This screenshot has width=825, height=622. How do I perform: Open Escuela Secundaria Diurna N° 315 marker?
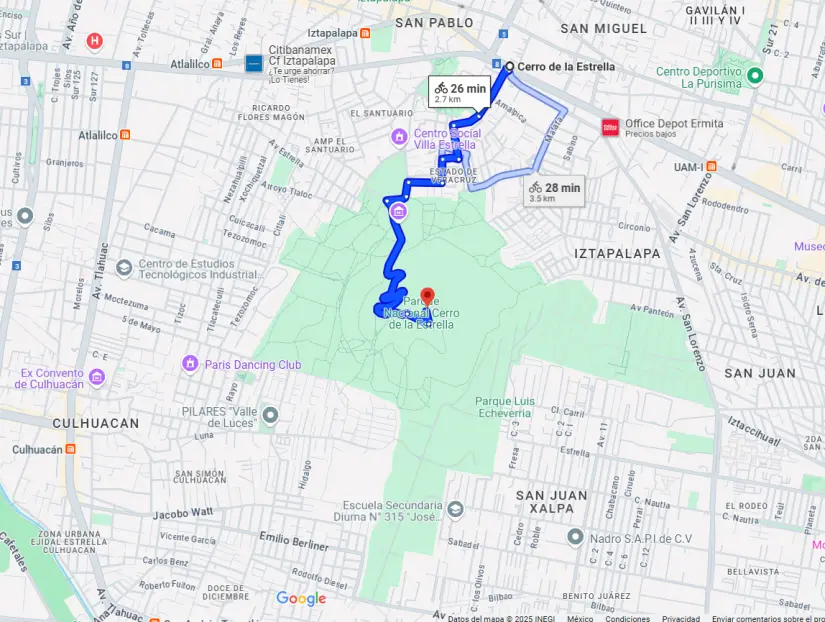pos(456,510)
